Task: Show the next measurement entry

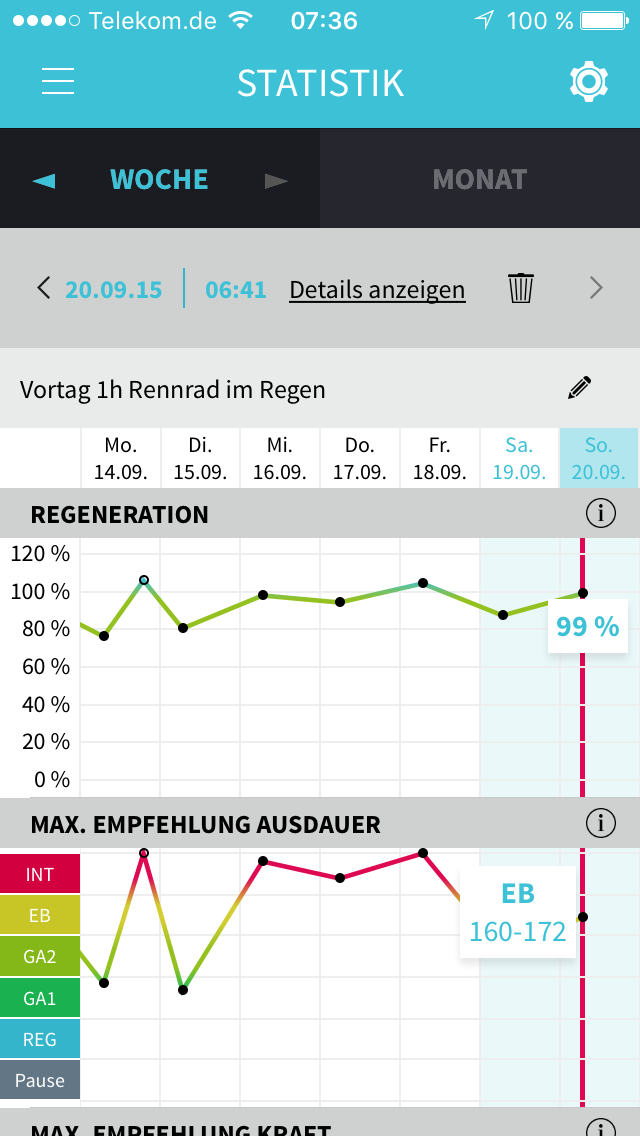Action: click(596, 289)
